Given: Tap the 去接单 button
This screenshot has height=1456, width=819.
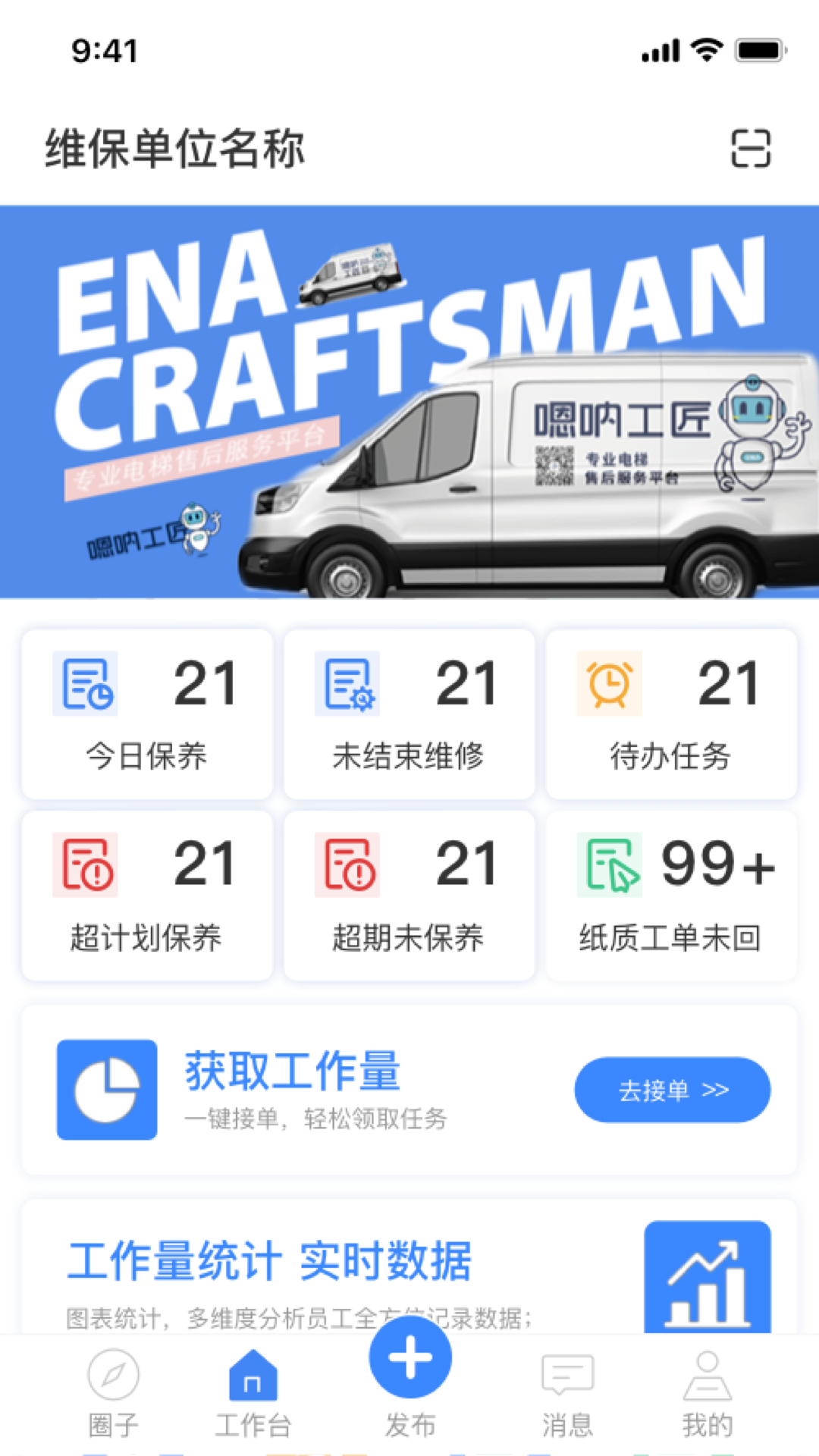Looking at the screenshot, I should click(672, 1090).
